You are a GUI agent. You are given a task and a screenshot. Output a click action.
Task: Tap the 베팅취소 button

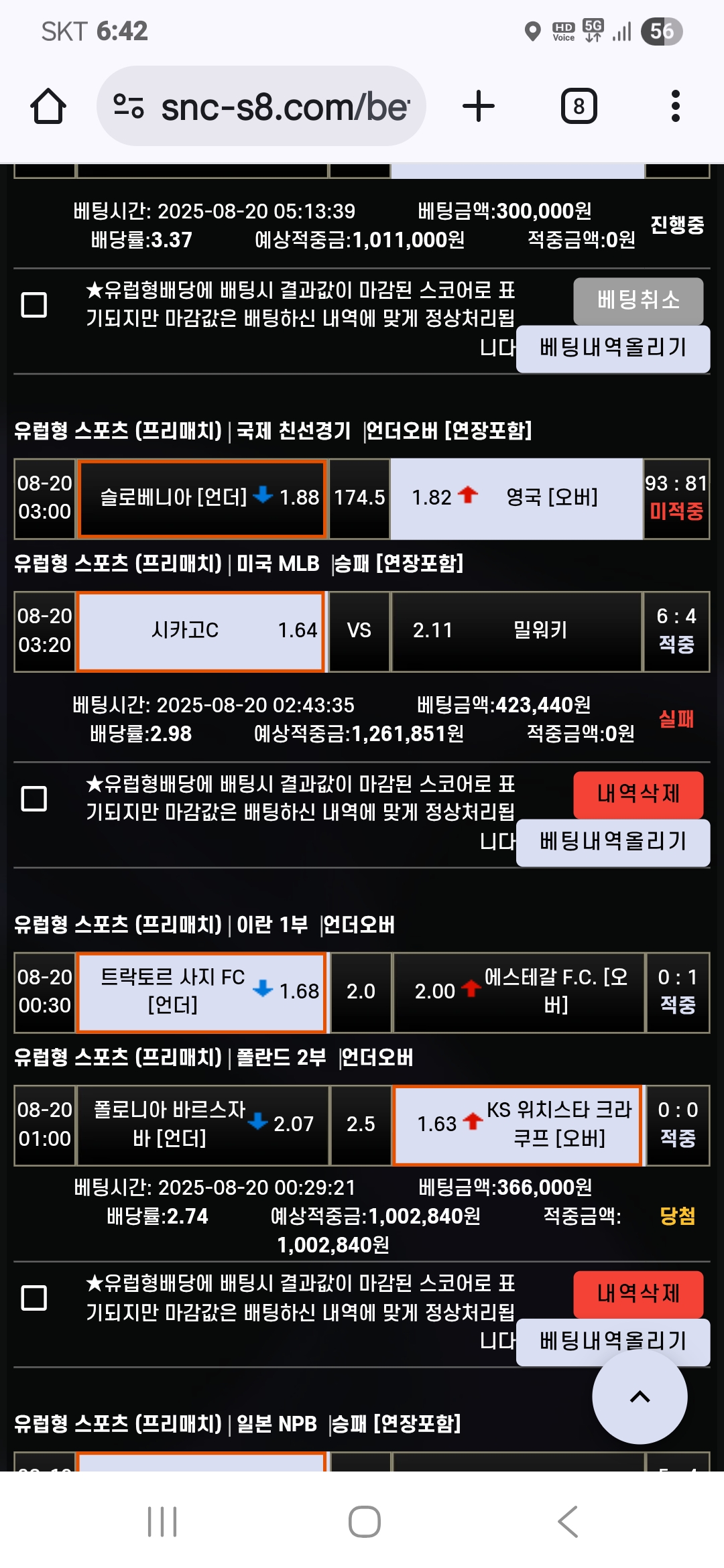[638, 300]
